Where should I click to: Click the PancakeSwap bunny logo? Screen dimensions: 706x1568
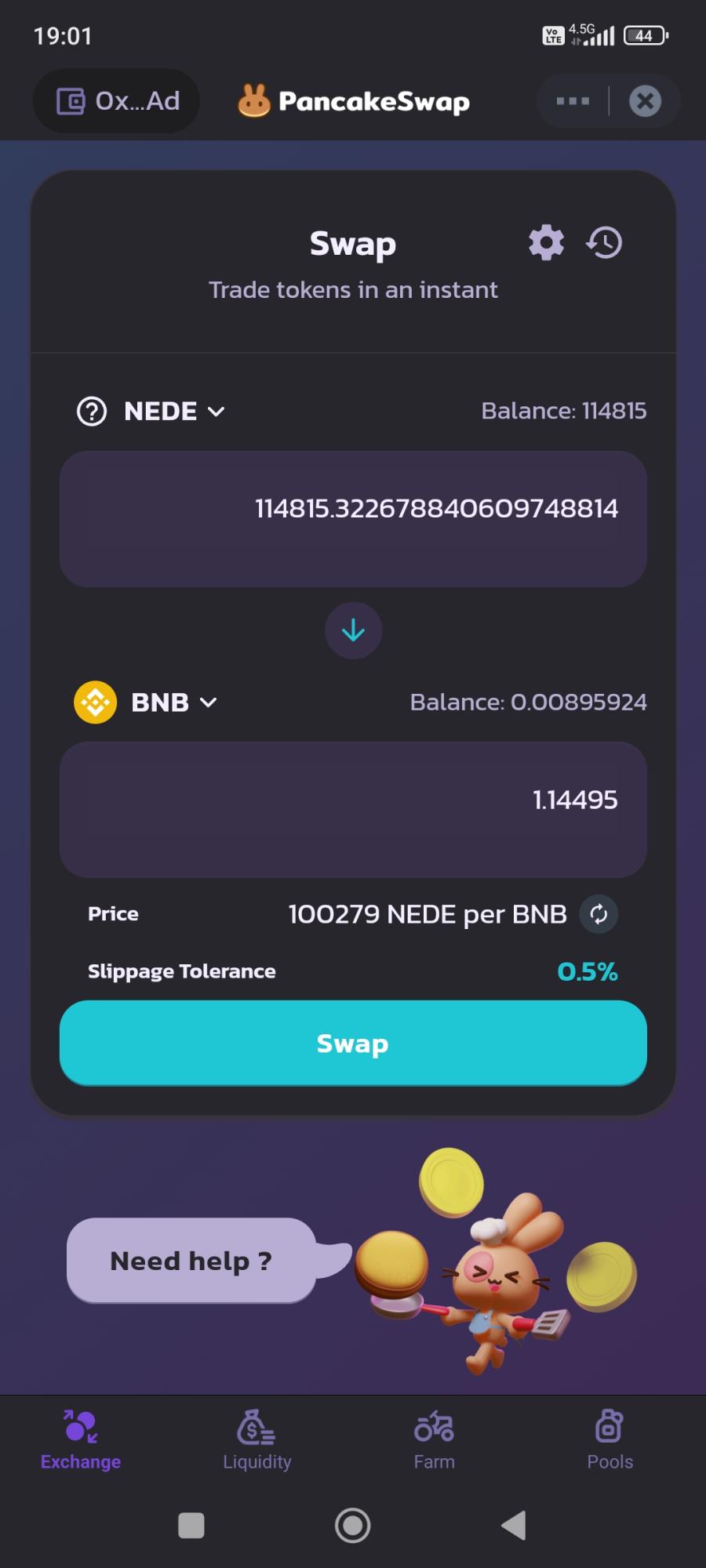(255, 100)
